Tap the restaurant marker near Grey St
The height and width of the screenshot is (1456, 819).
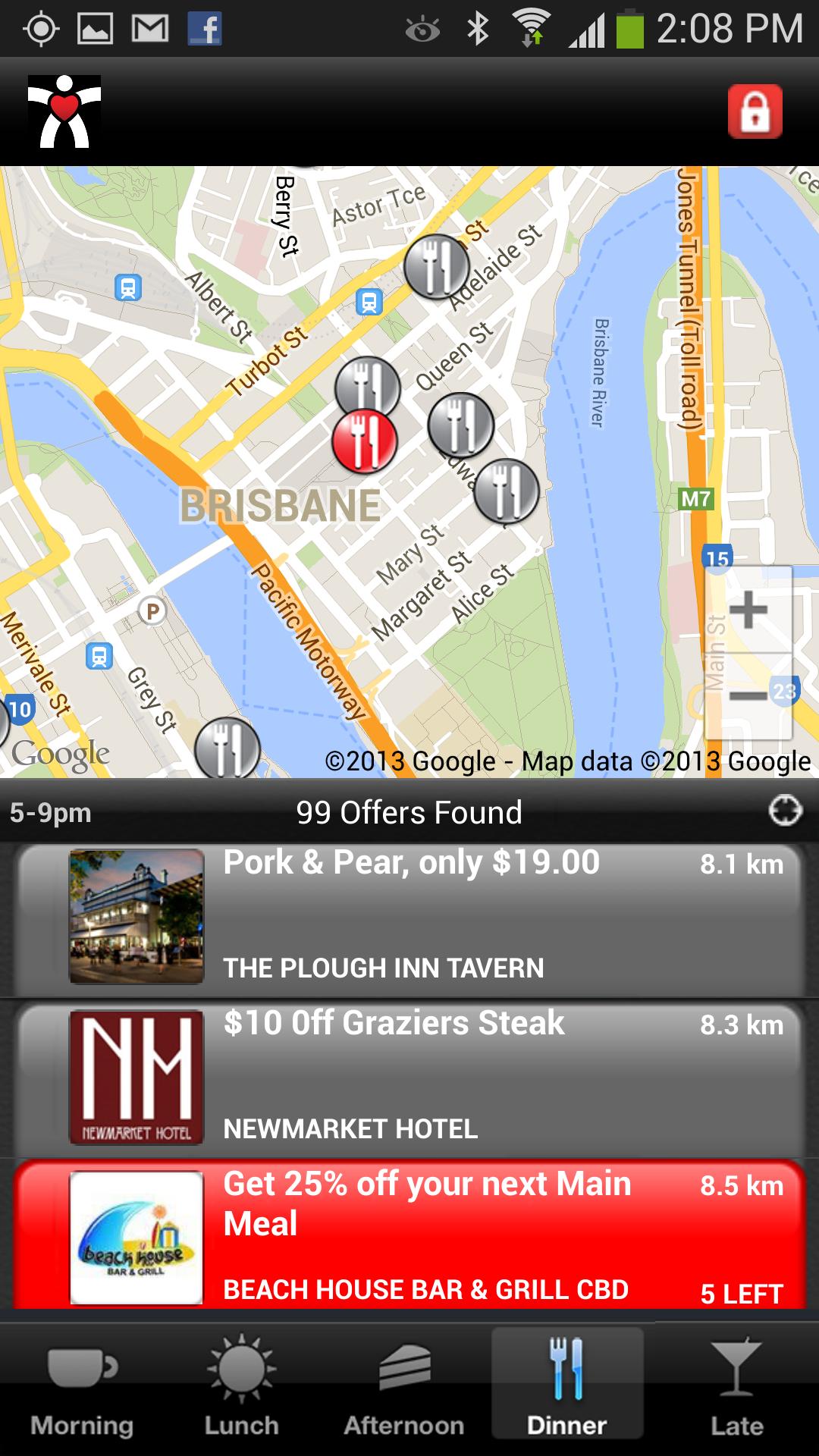(x=227, y=747)
